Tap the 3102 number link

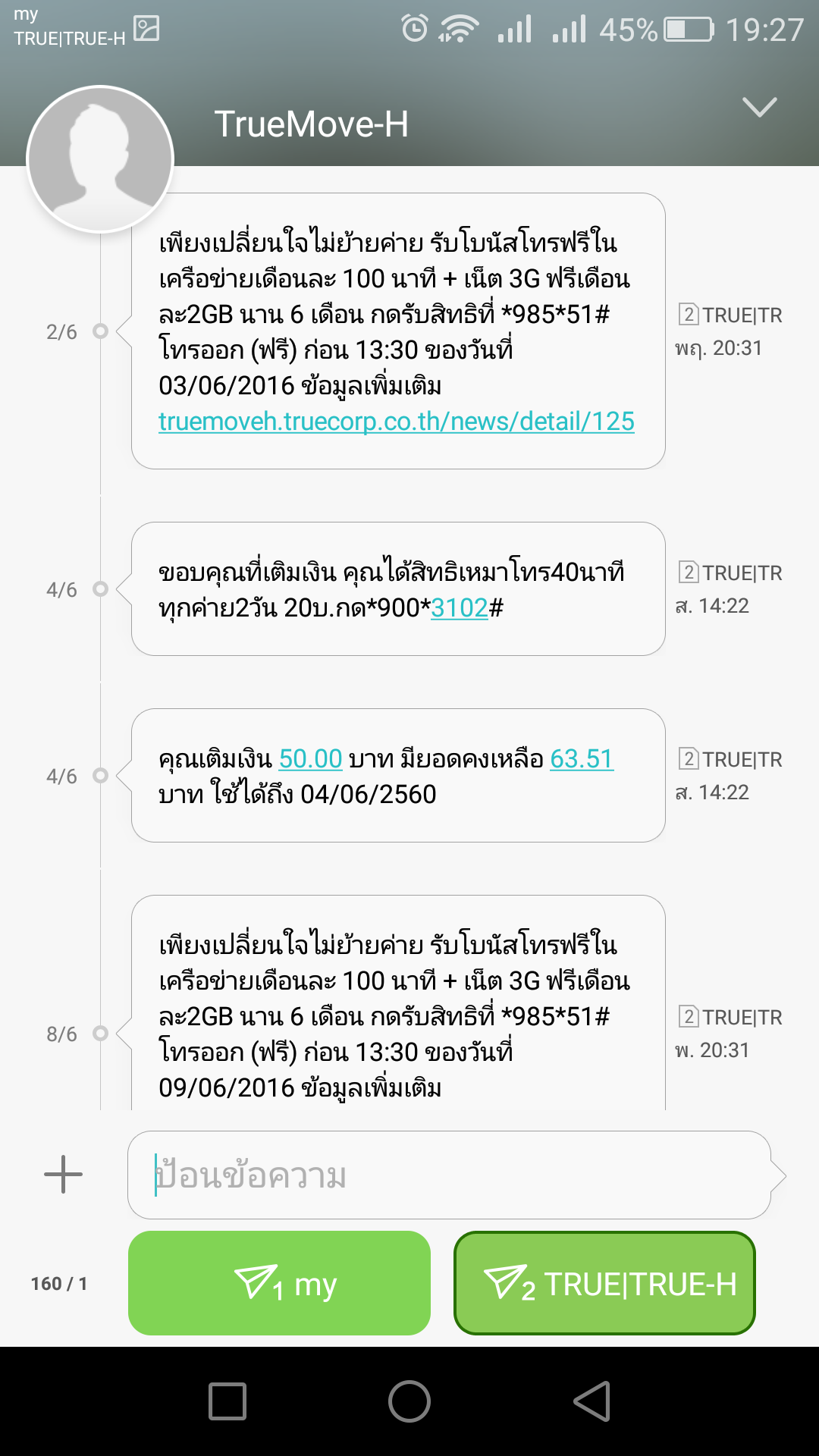pos(460,608)
